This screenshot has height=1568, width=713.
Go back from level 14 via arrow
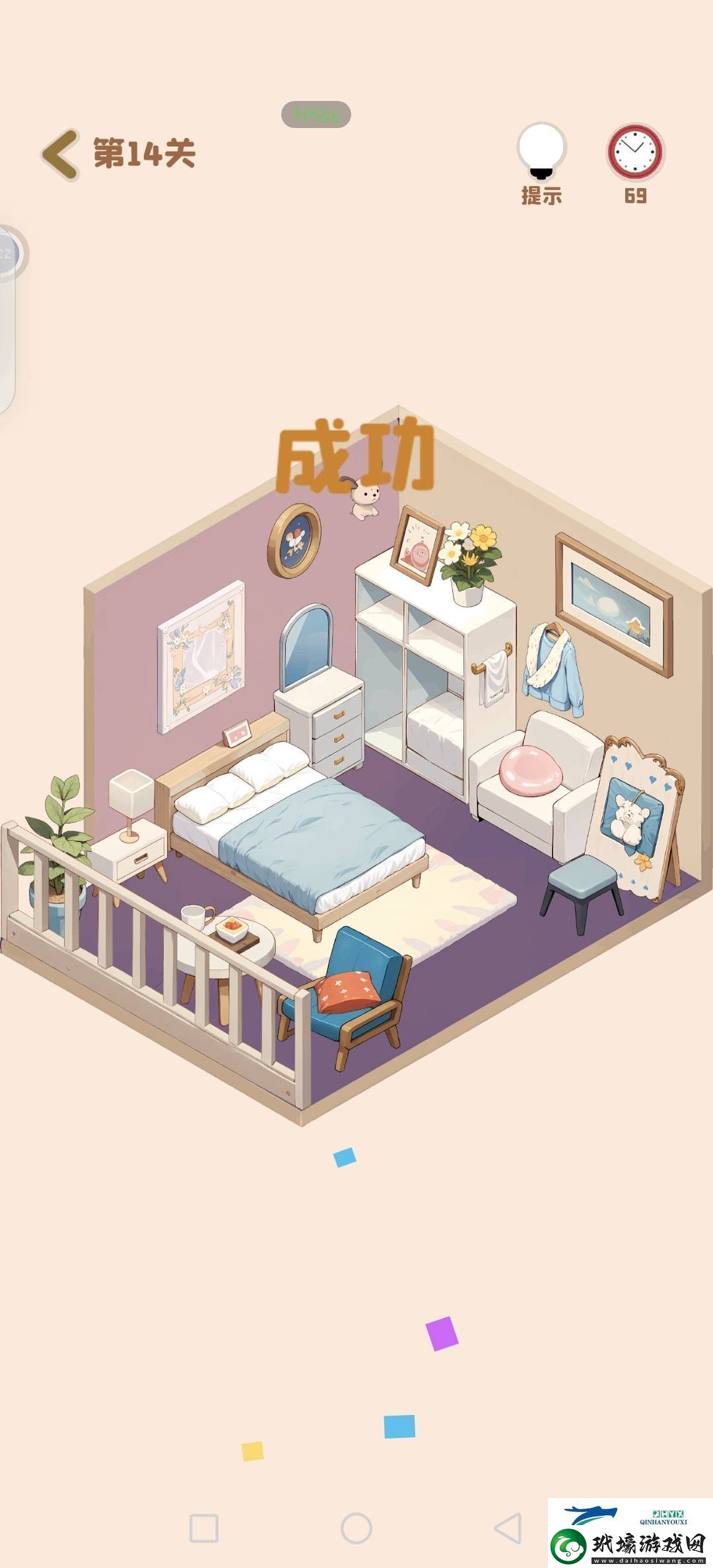[60, 154]
